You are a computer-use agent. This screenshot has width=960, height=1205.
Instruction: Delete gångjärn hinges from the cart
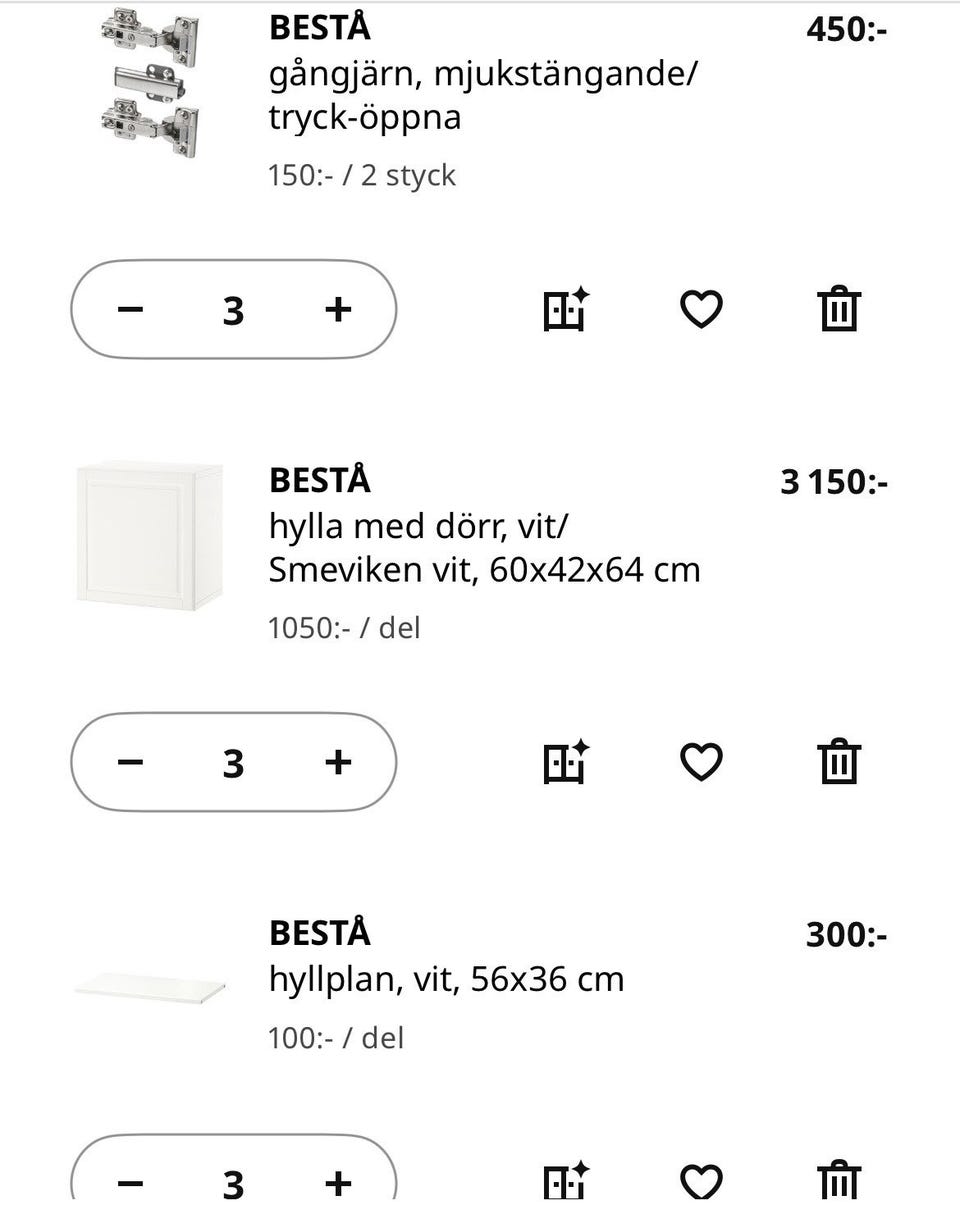point(839,309)
